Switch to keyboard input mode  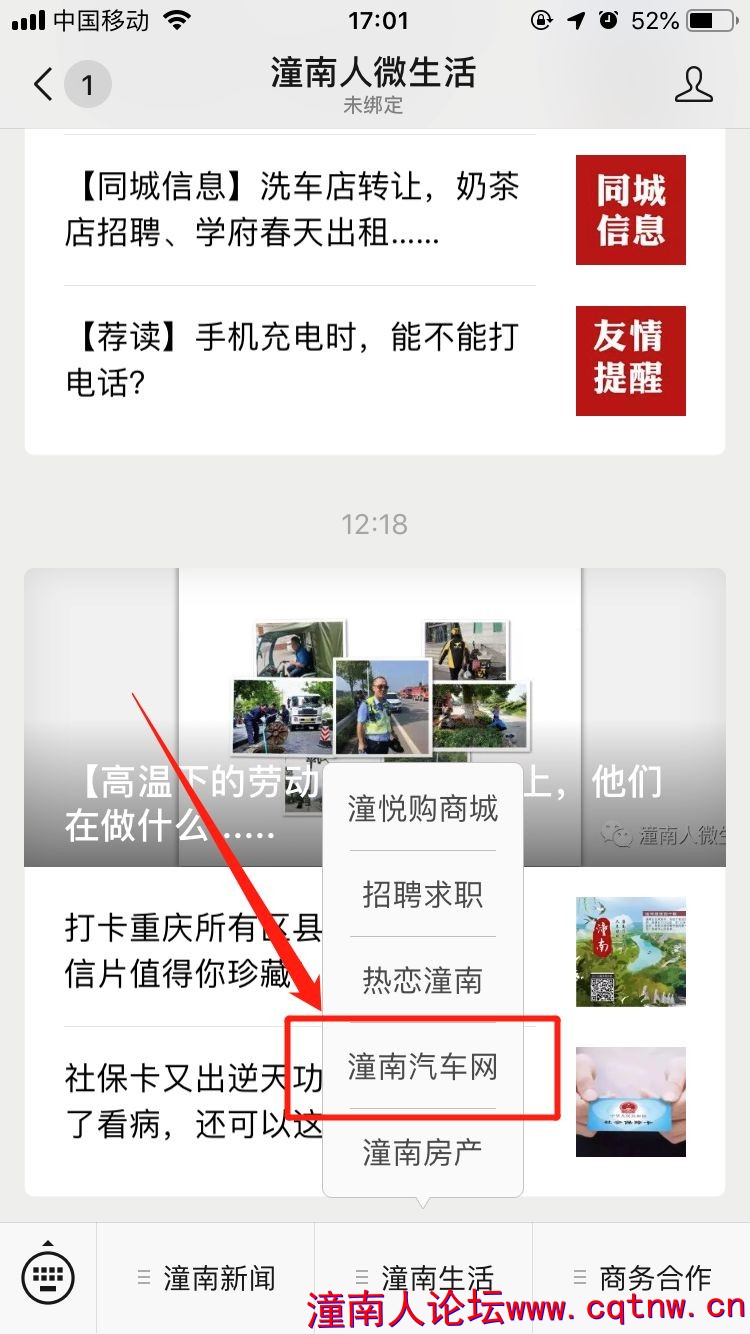(48, 1277)
